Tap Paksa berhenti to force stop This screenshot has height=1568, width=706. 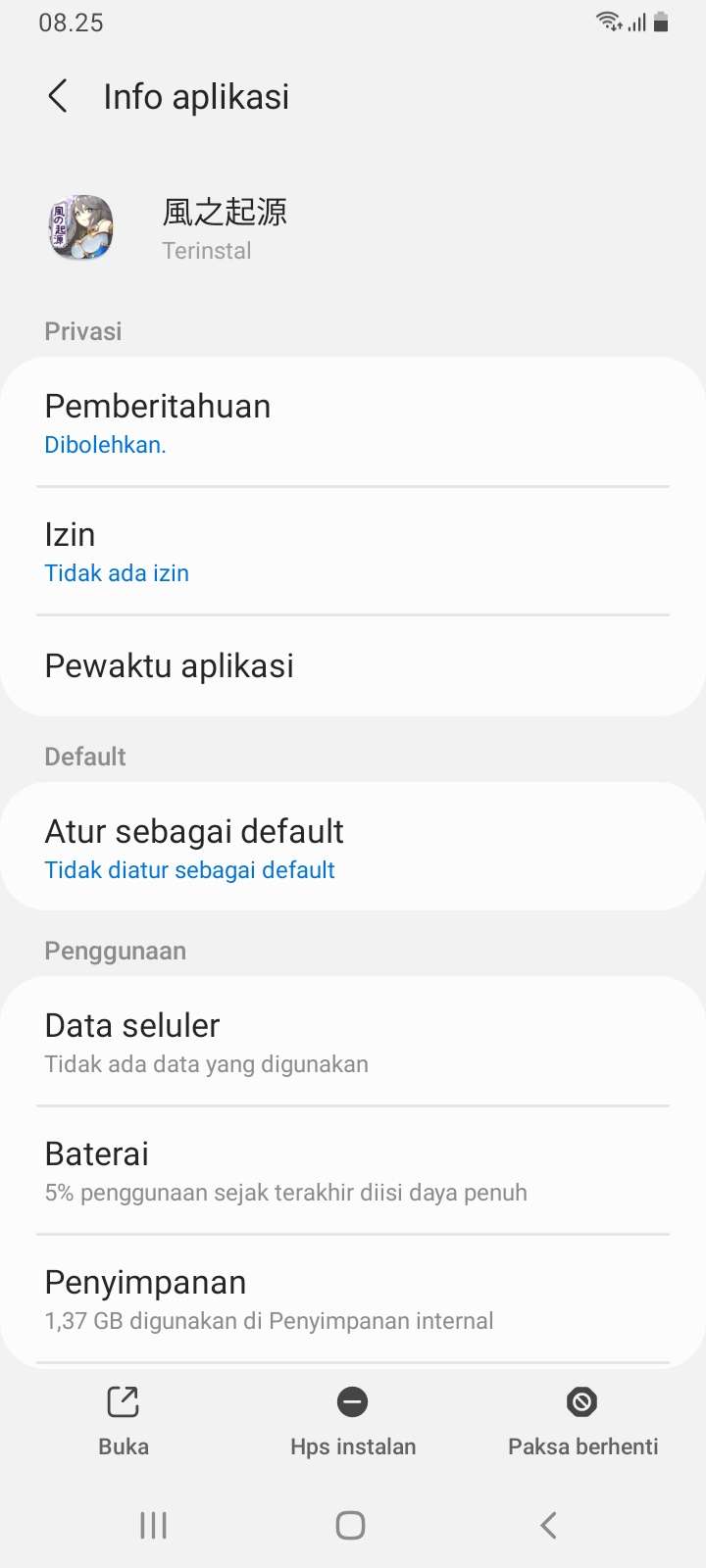coord(582,1419)
